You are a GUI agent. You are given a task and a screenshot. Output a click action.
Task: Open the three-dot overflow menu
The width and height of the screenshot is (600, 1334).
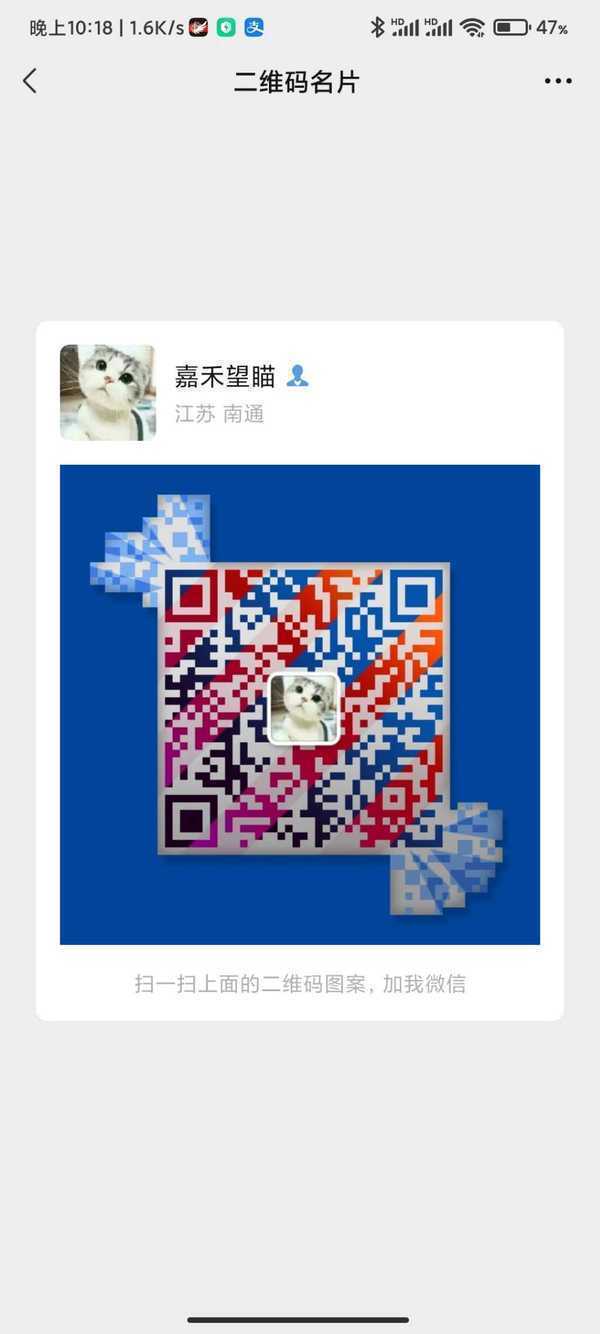pyautogui.click(x=558, y=81)
